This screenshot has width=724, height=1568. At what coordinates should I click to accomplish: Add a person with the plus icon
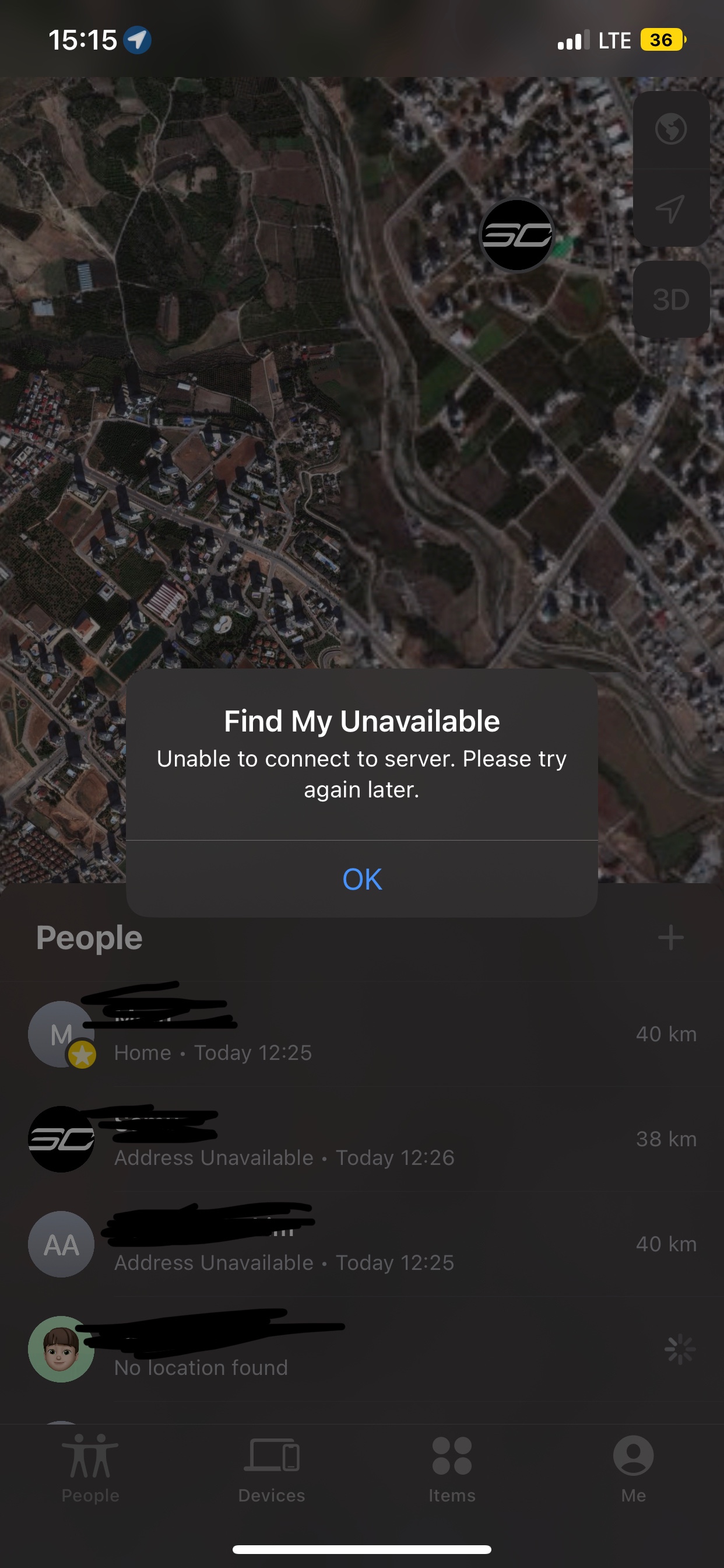point(670,937)
